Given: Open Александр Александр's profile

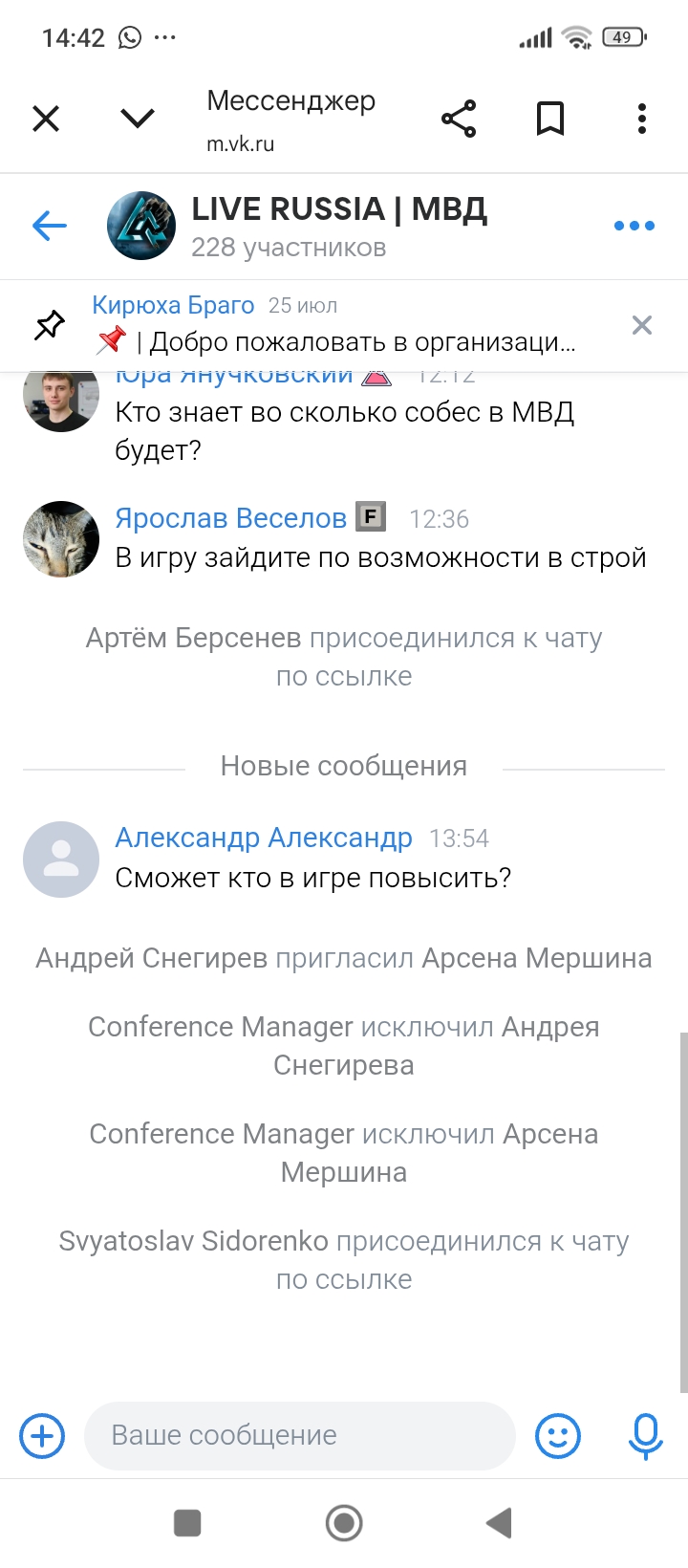Looking at the screenshot, I should tap(264, 838).
